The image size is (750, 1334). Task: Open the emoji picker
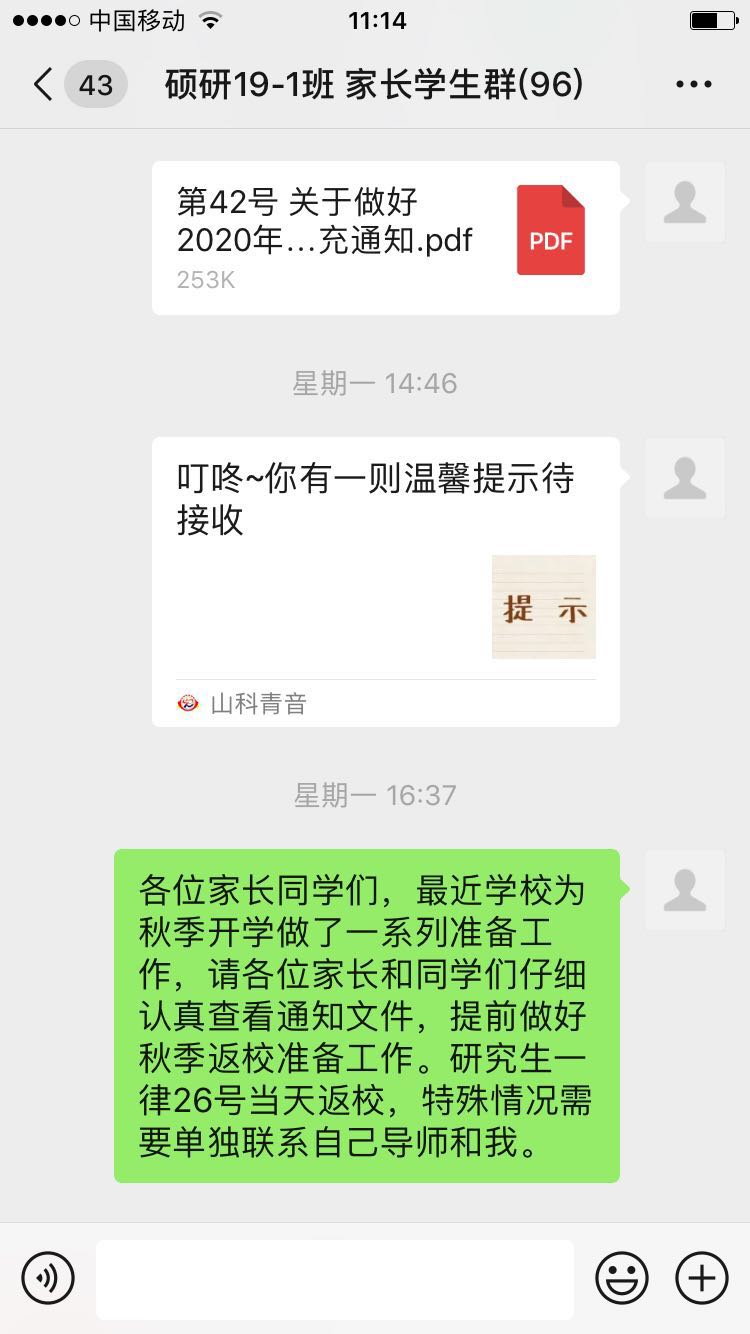620,1278
